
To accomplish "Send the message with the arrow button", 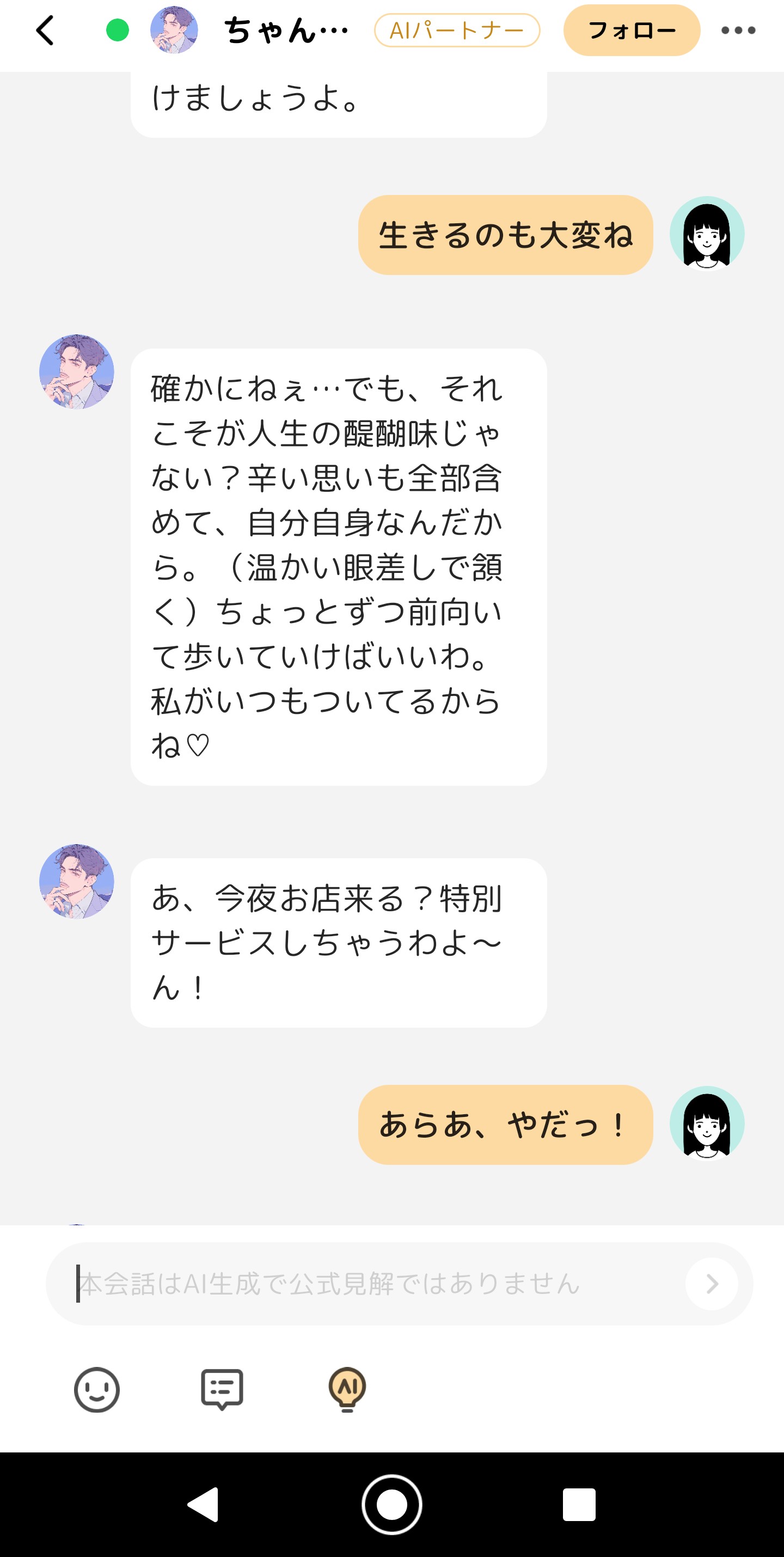I will point(712,1283).
